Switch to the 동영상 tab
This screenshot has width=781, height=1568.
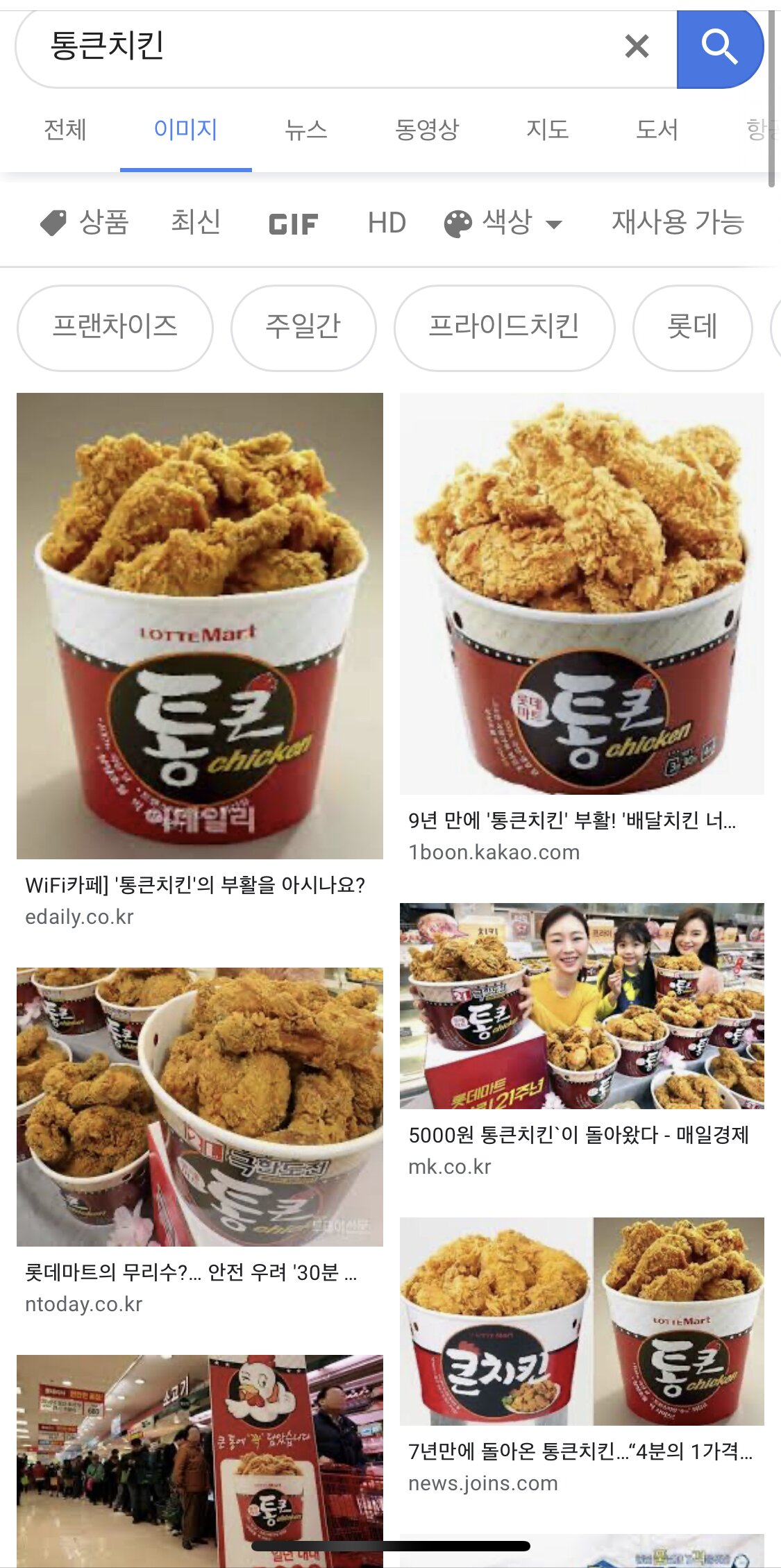point(427,130)
